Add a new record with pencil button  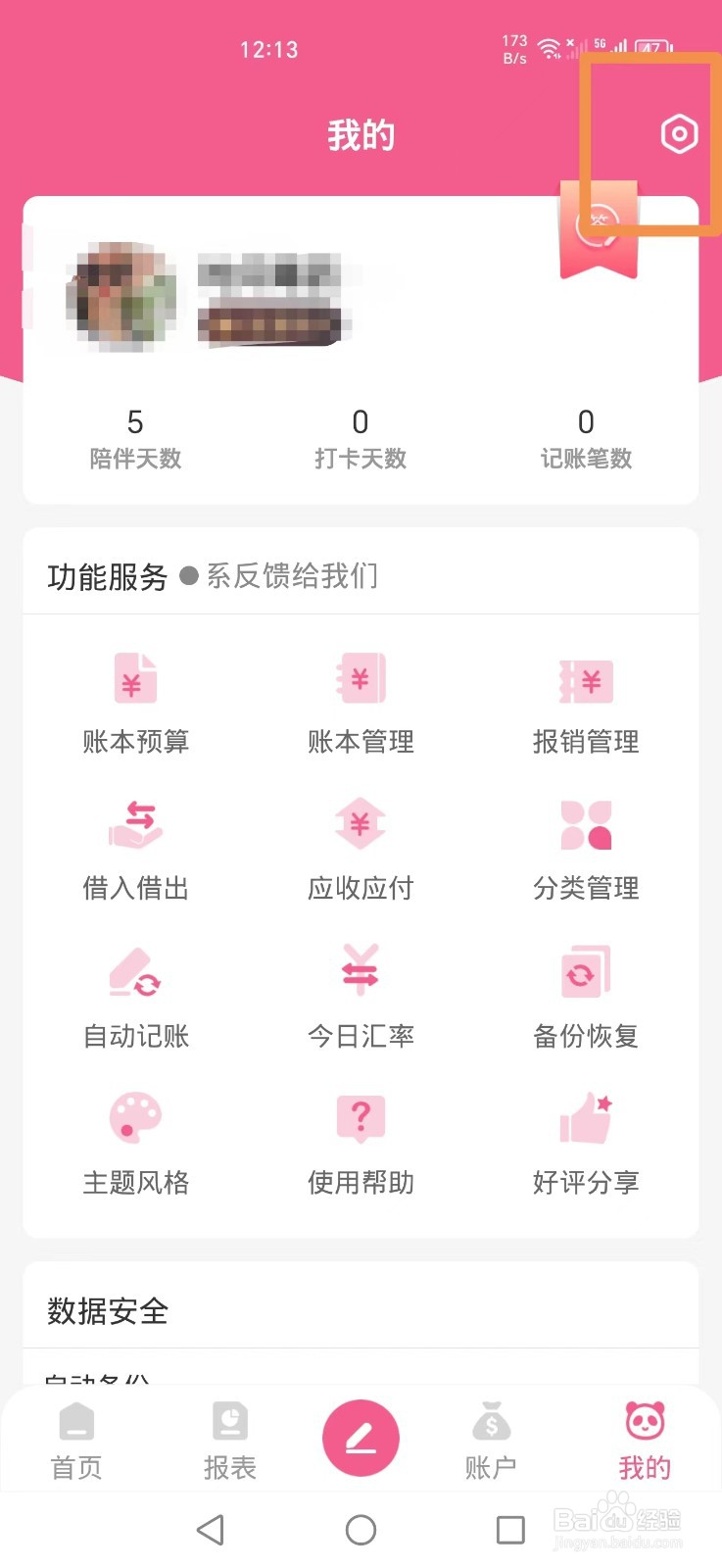click(361, 1438)
